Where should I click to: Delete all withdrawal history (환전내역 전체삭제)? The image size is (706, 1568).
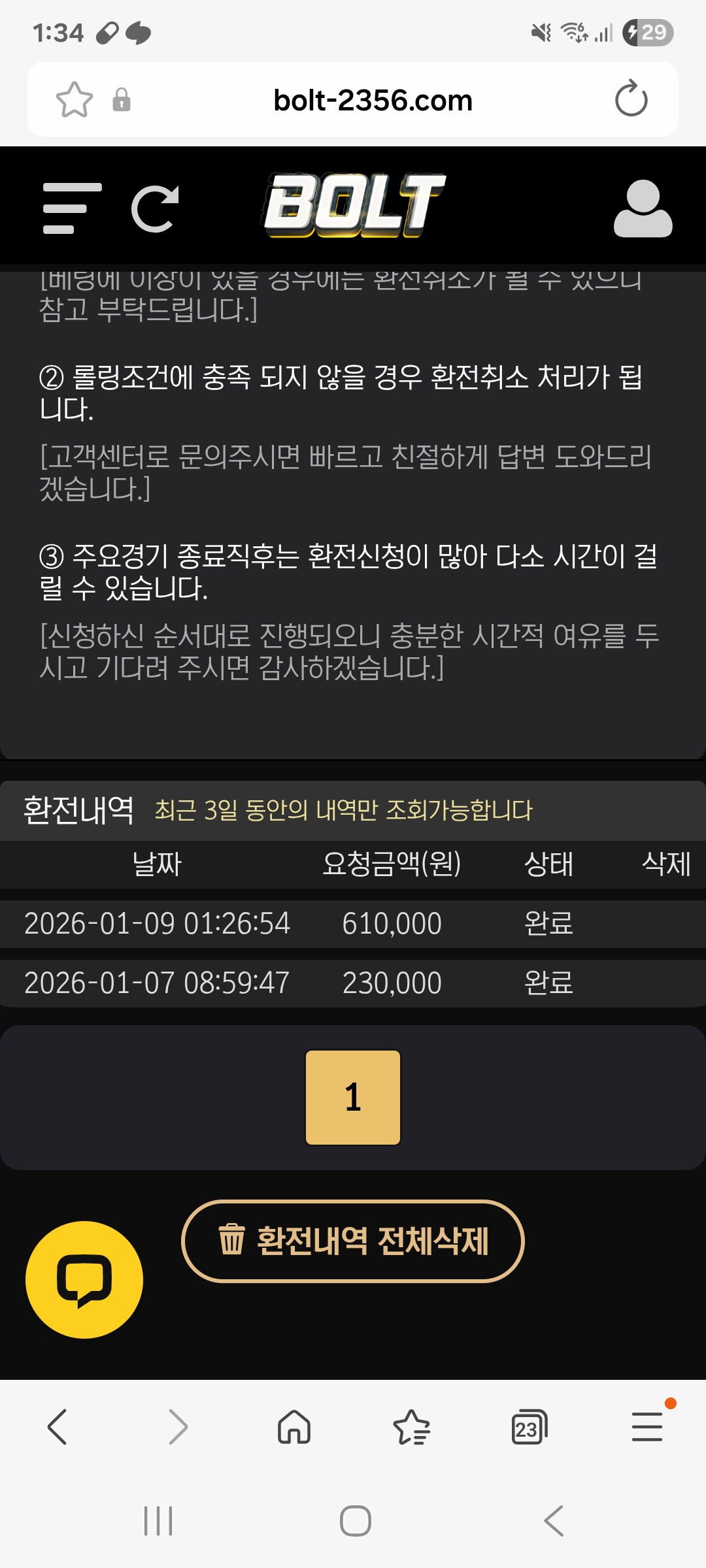click(353, 1241)
